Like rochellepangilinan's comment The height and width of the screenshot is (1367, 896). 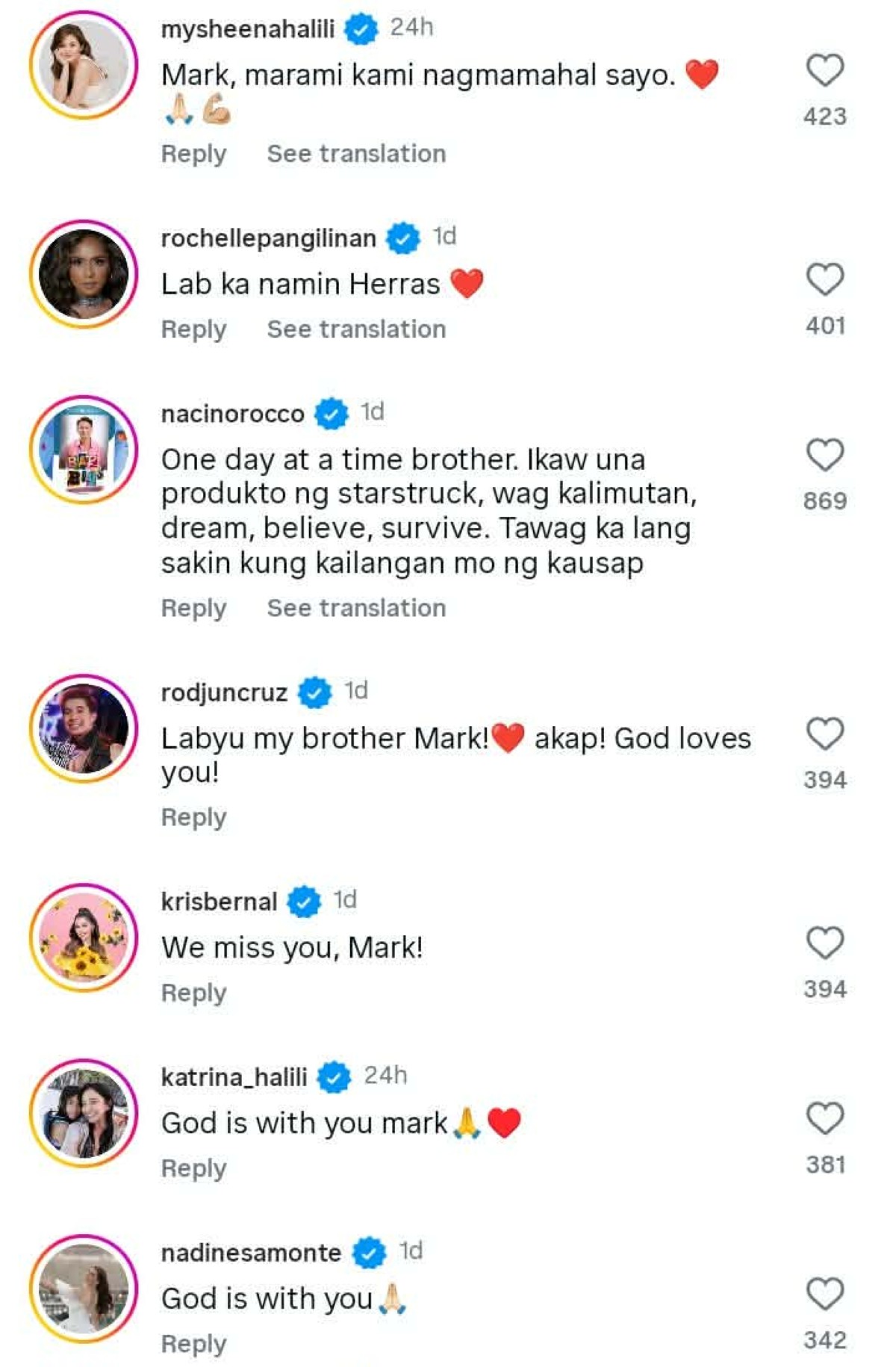coord(825,280)
